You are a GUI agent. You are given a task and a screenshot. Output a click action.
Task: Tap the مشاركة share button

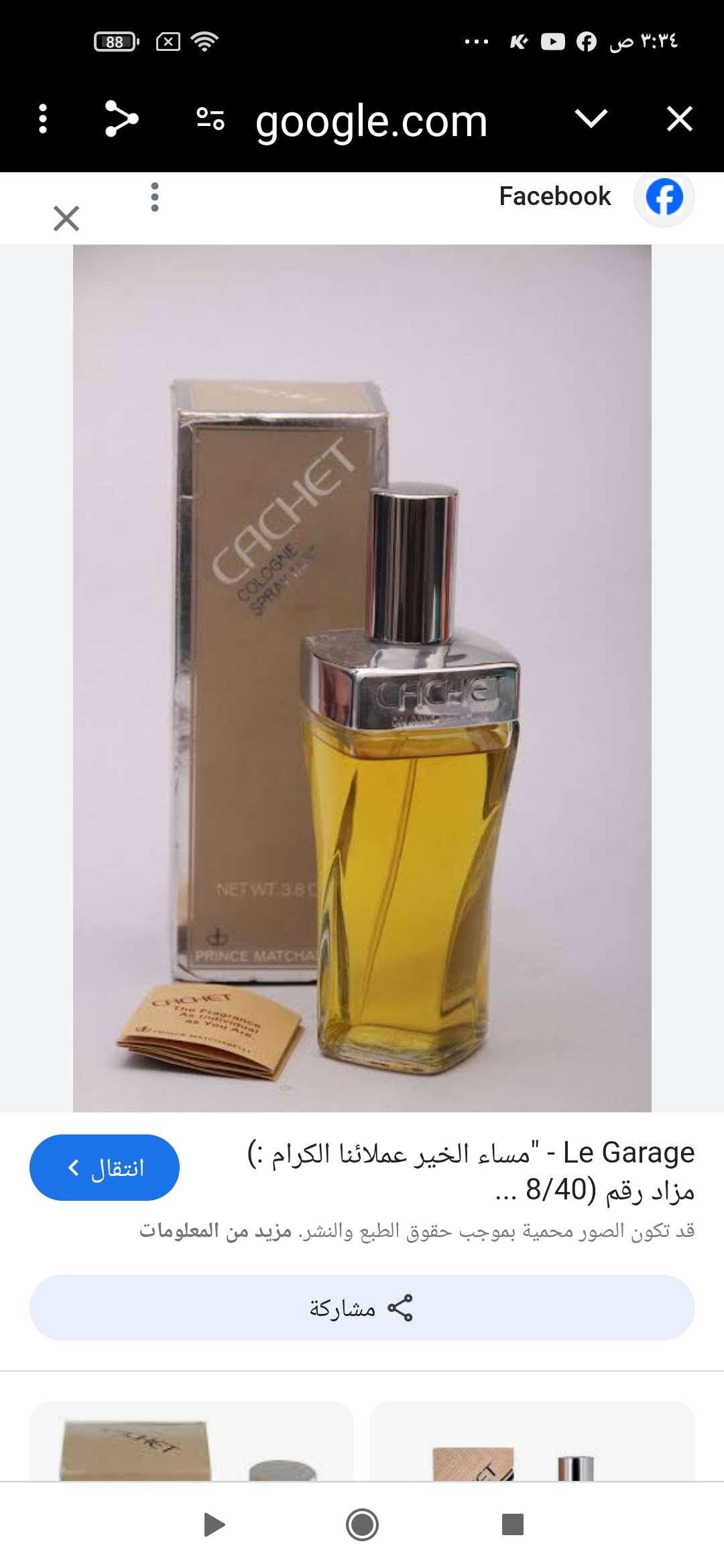[x=362, y=1307]
